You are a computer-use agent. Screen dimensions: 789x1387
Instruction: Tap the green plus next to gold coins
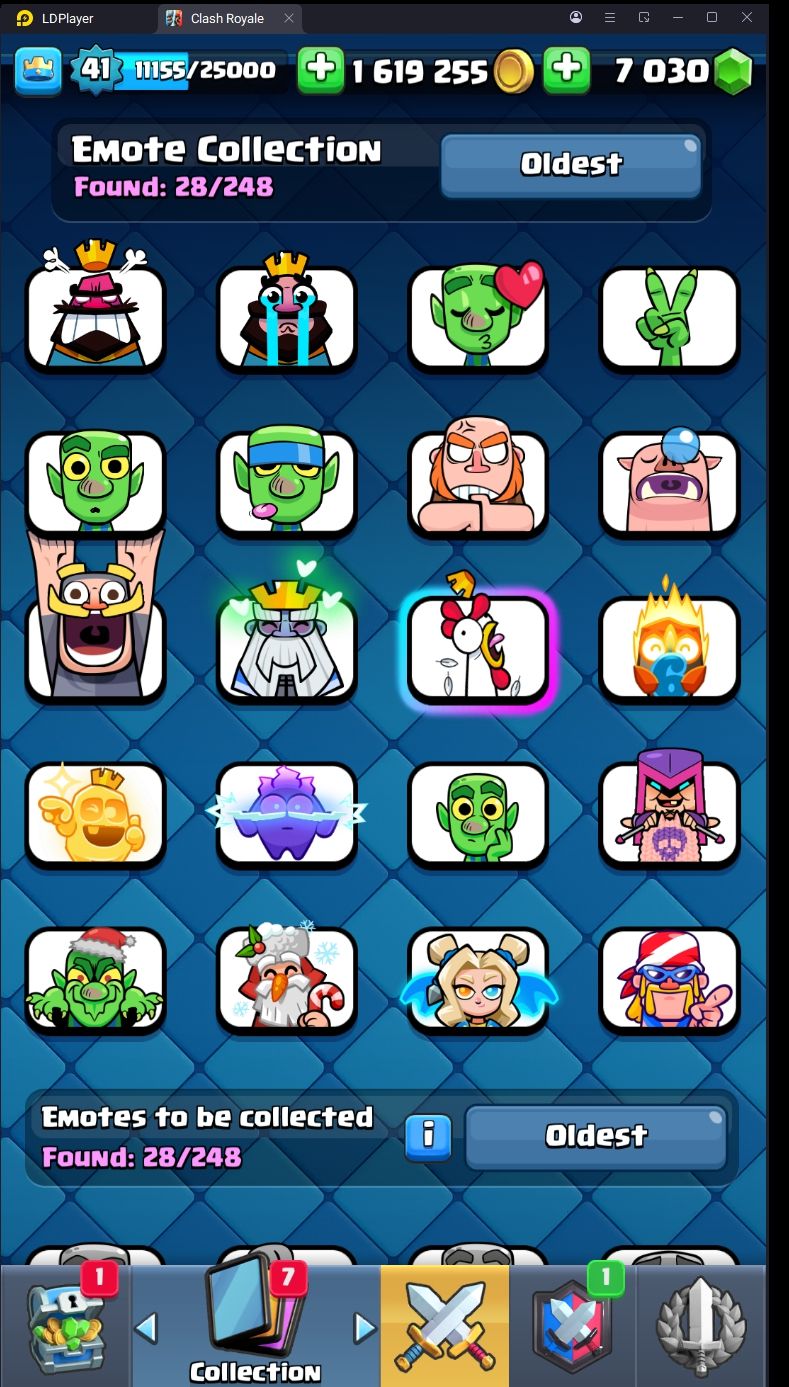click(x=321, y=69)
